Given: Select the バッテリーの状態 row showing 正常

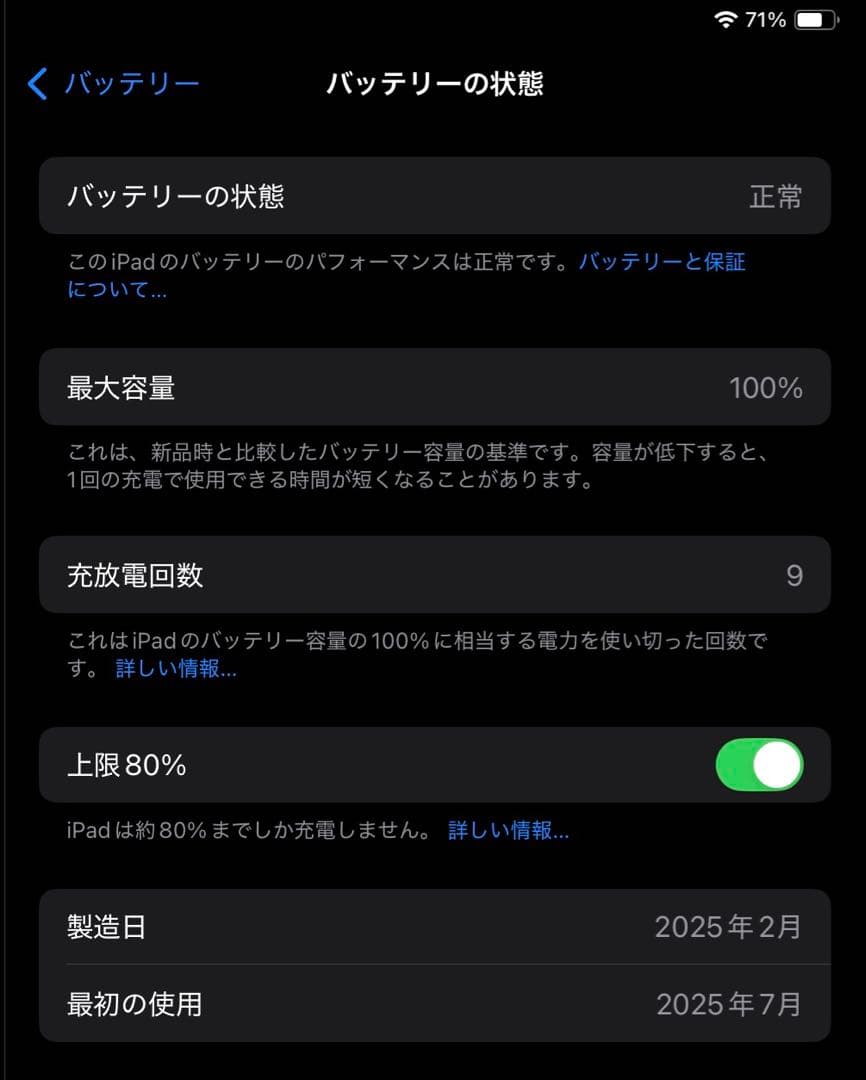Looking at the screenshot, I should point(433,196).
